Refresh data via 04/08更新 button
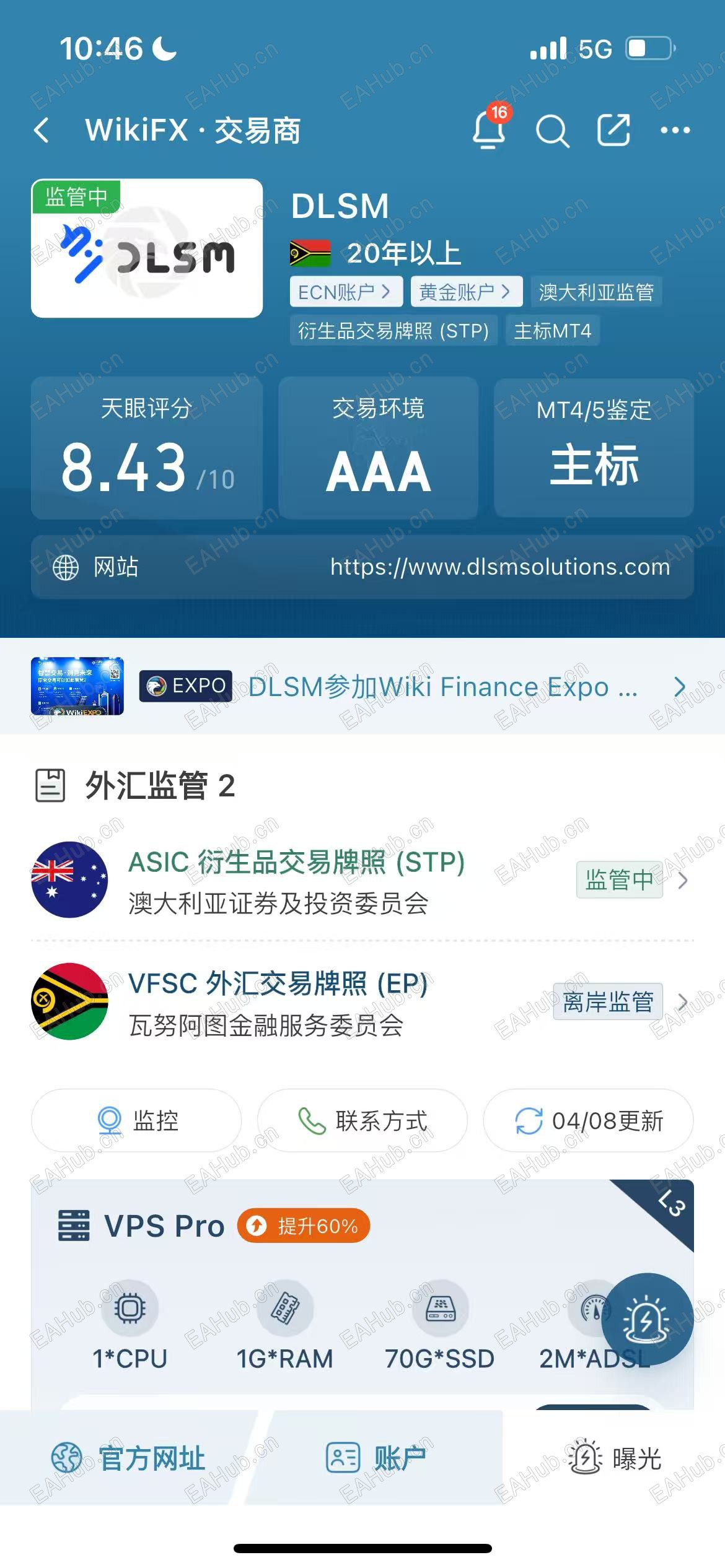 [588, 1120]
